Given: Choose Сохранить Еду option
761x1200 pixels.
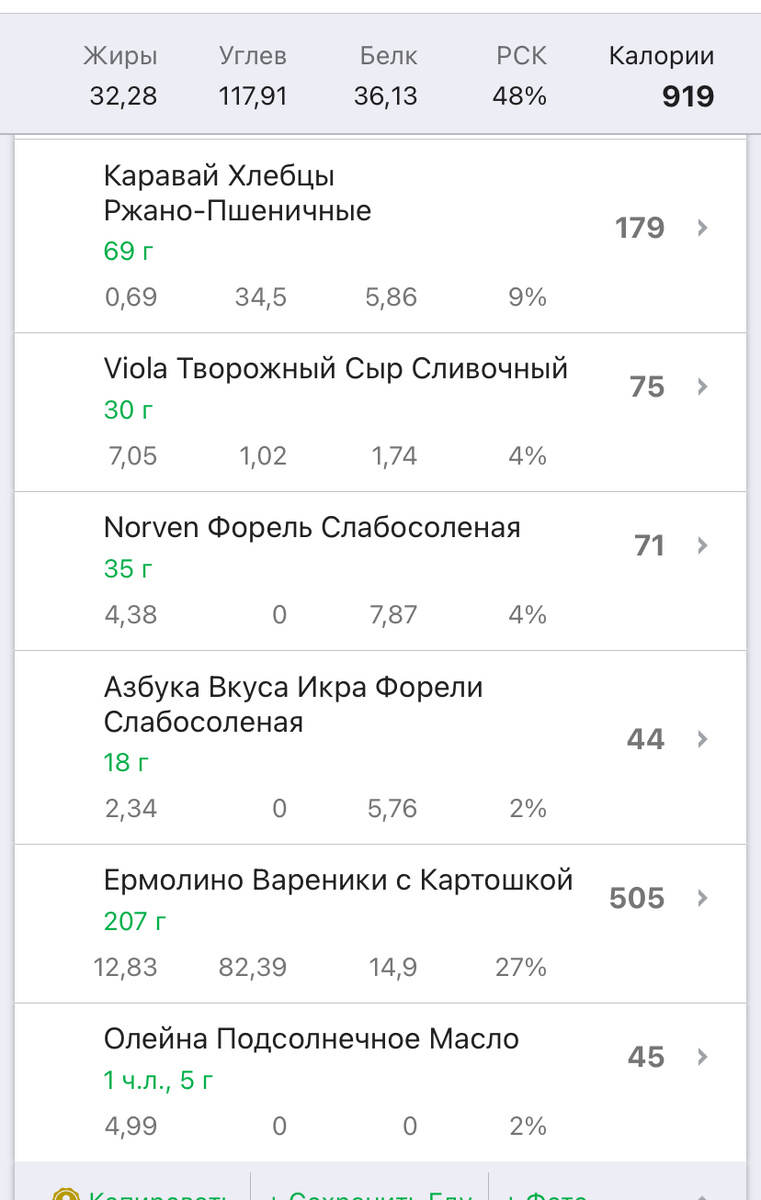Looking at the screenshot, I should point(368,1192).
